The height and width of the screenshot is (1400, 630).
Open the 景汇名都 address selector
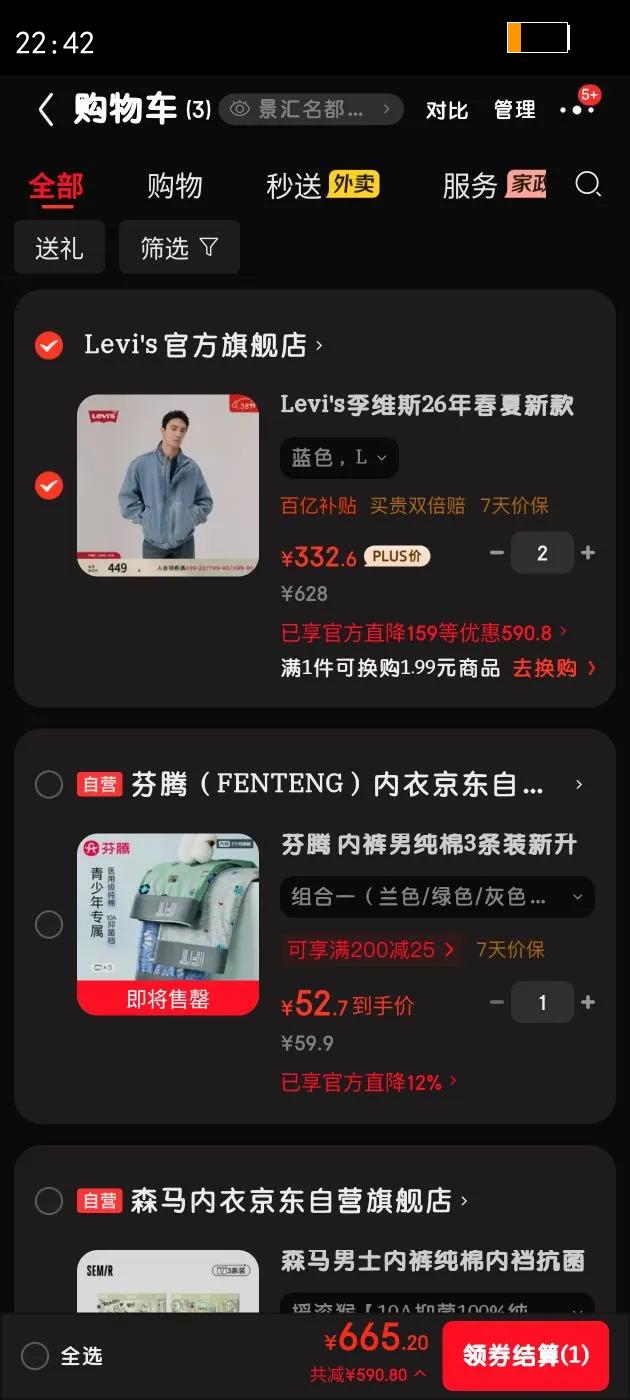pos(310,109)
